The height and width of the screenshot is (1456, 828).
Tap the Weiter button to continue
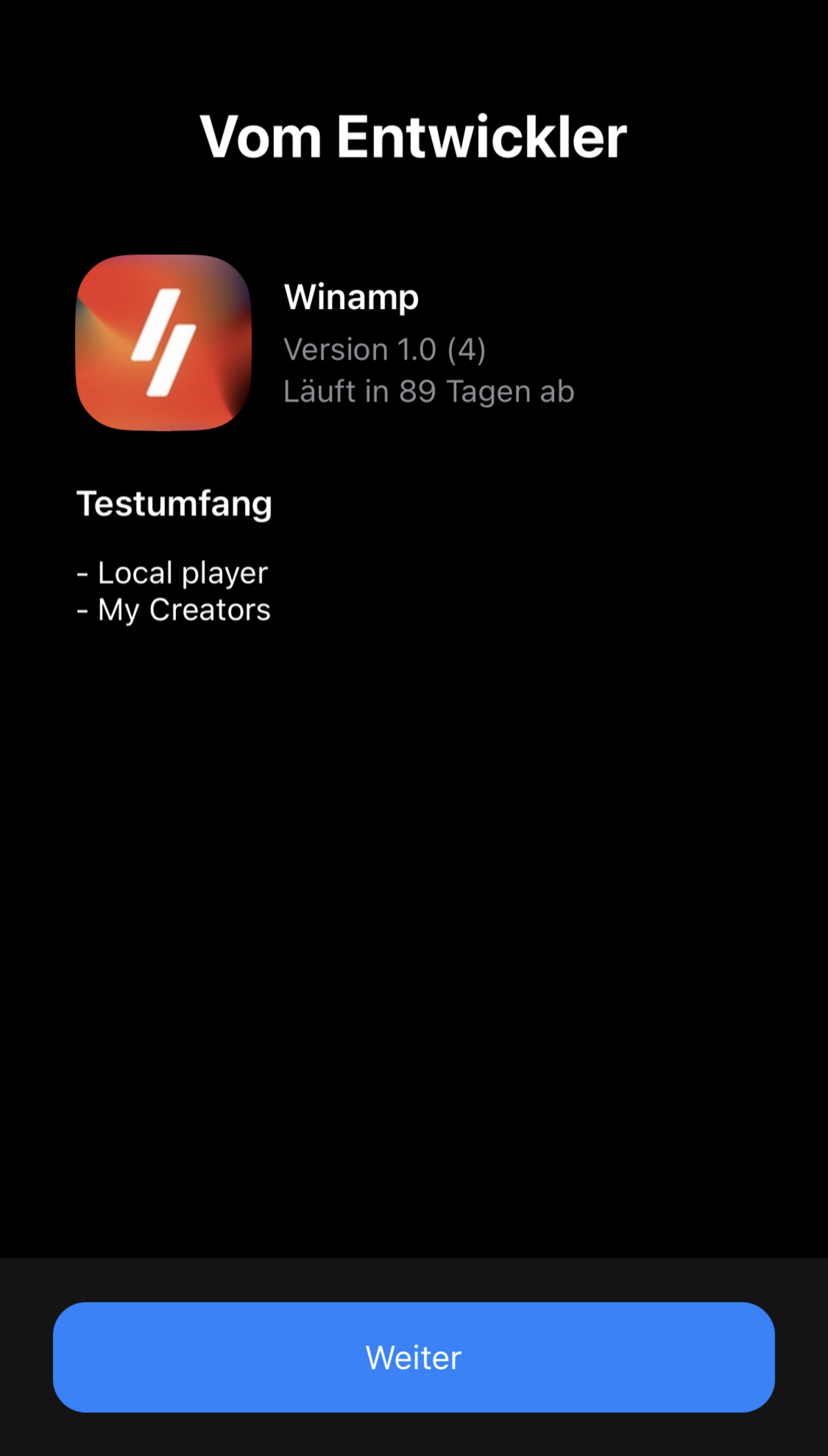tap(414, 1357)
